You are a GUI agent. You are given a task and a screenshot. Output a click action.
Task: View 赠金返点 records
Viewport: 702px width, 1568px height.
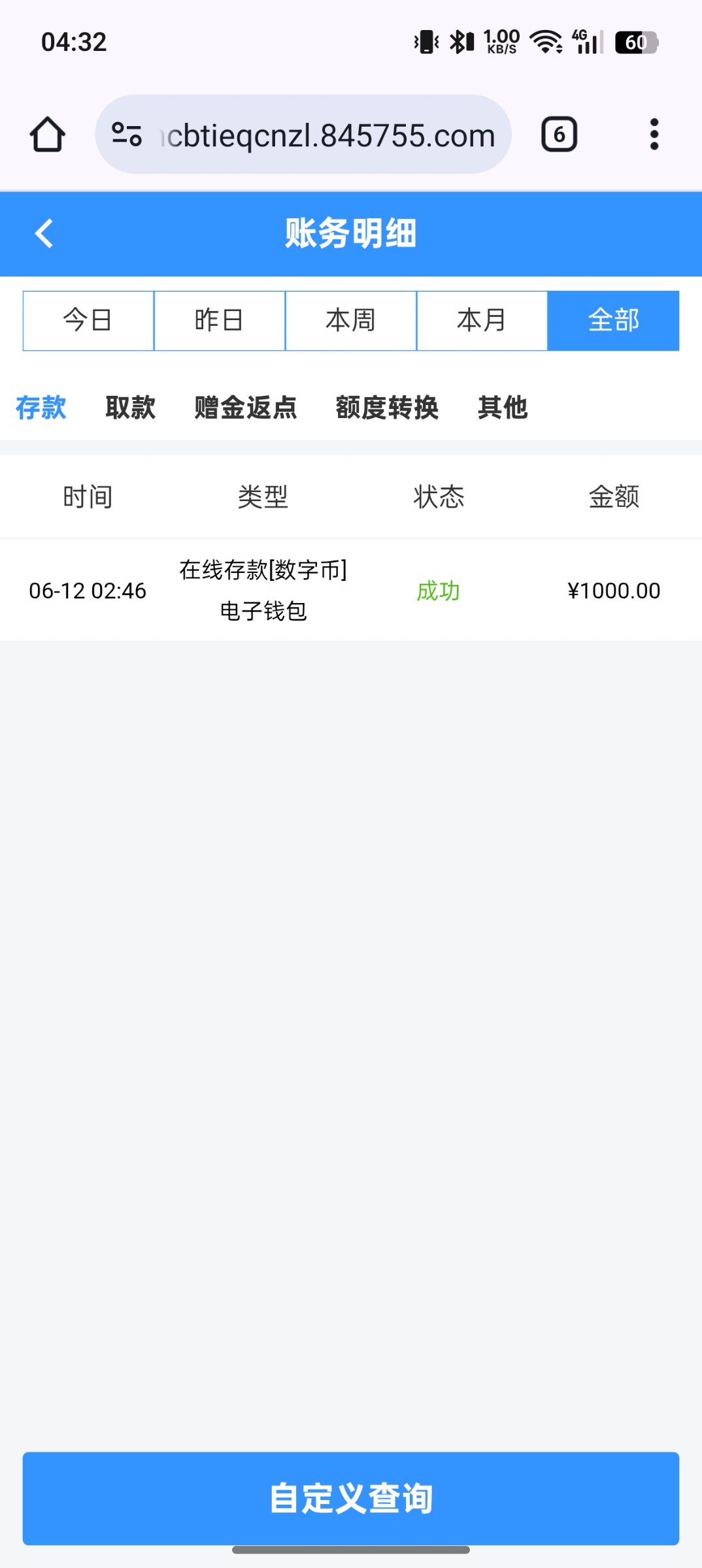tap(246, 408)
